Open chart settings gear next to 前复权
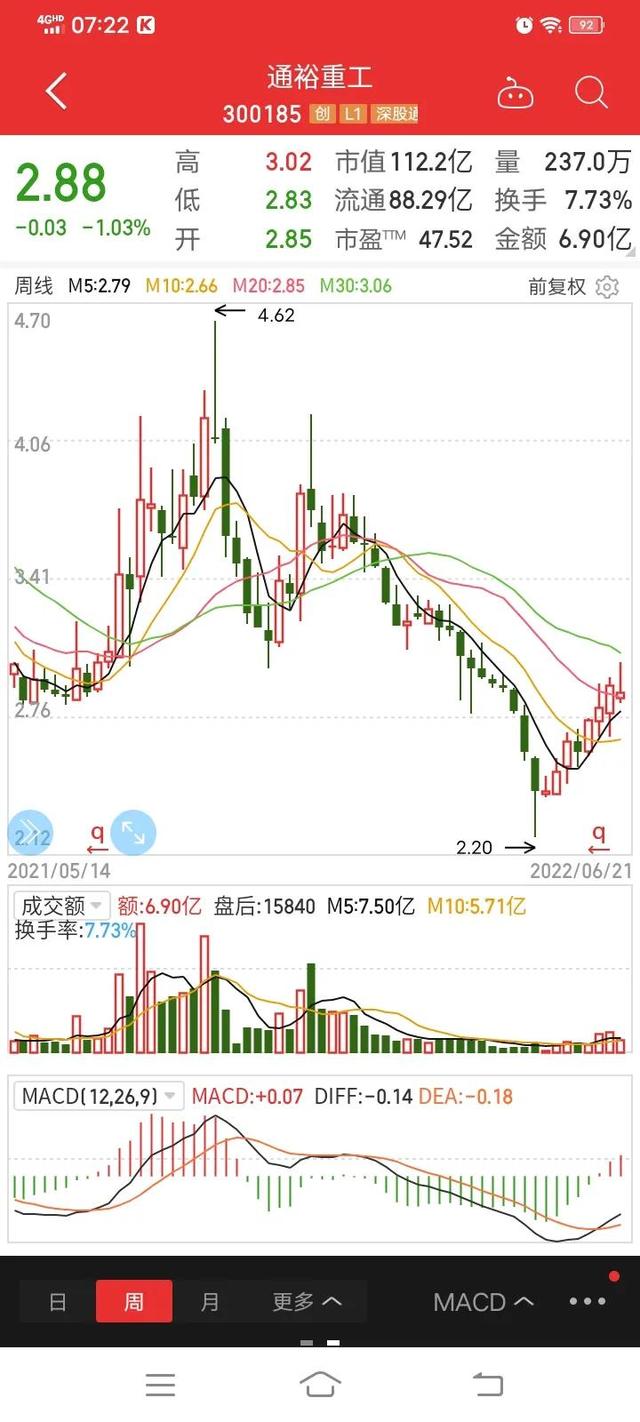This screenshot has width=640, height=1422. click(x=607, y=287)
